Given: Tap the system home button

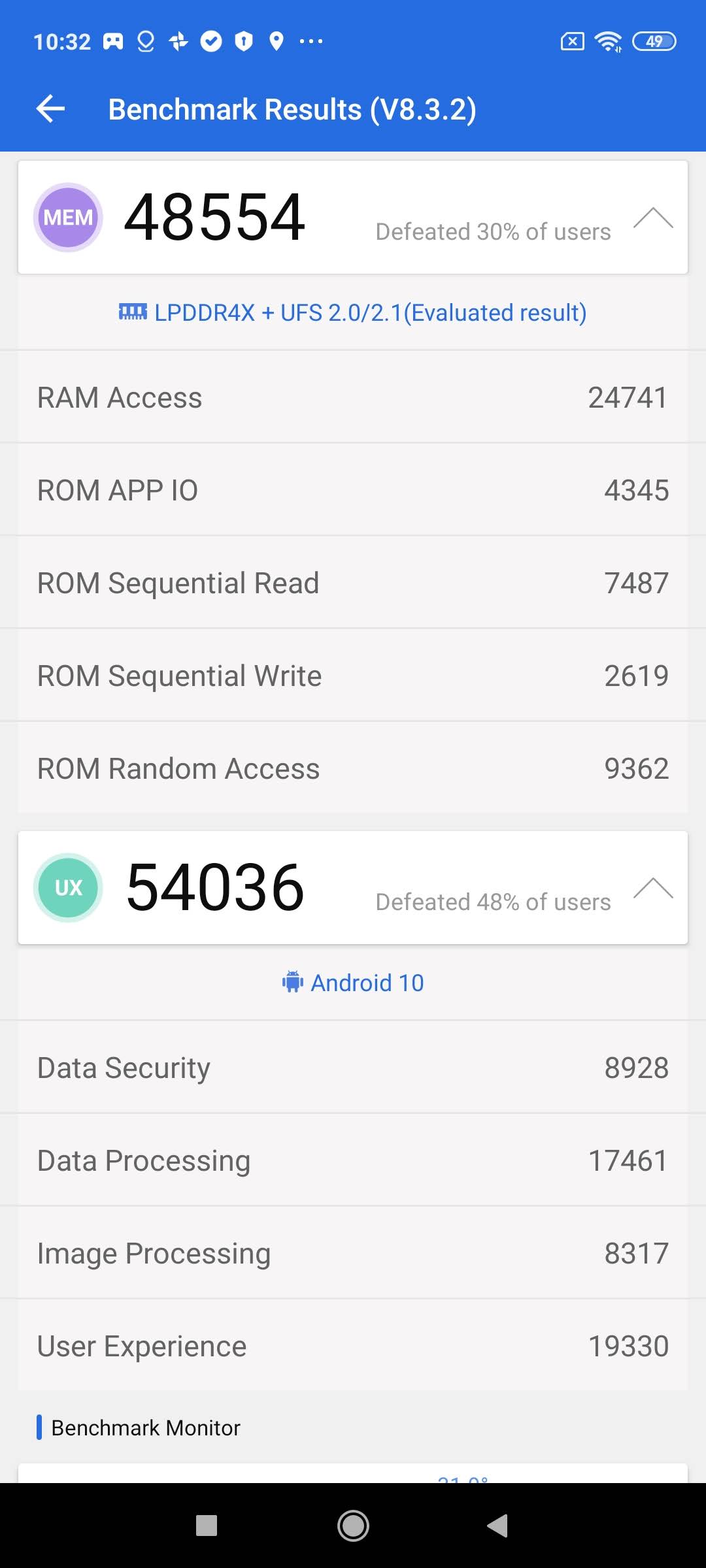Looking at the screenshot, I should pos(353,1526).
